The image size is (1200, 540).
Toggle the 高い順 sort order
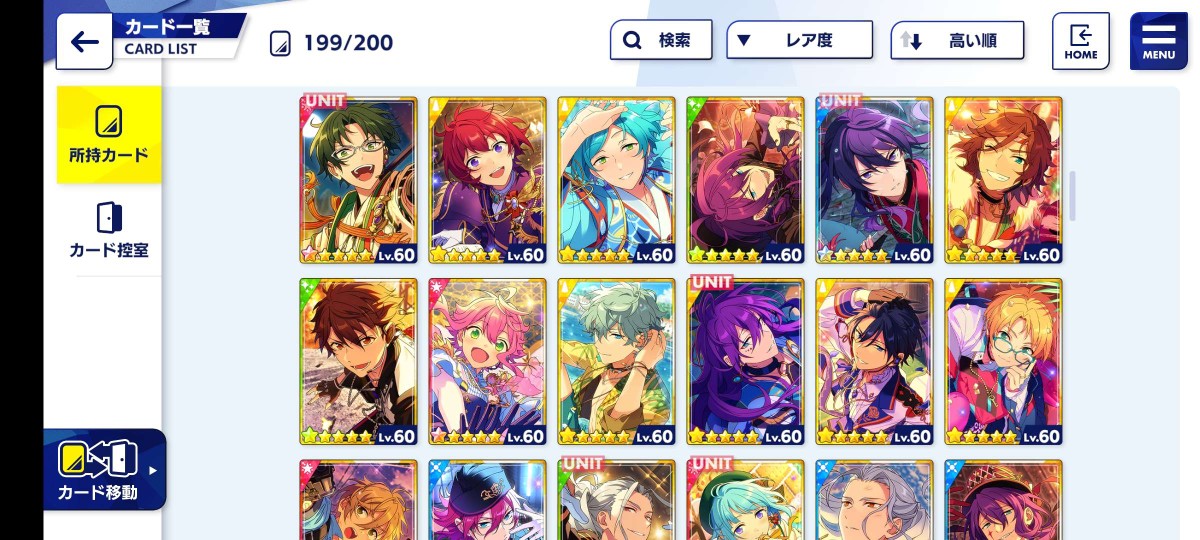(958, 41)
